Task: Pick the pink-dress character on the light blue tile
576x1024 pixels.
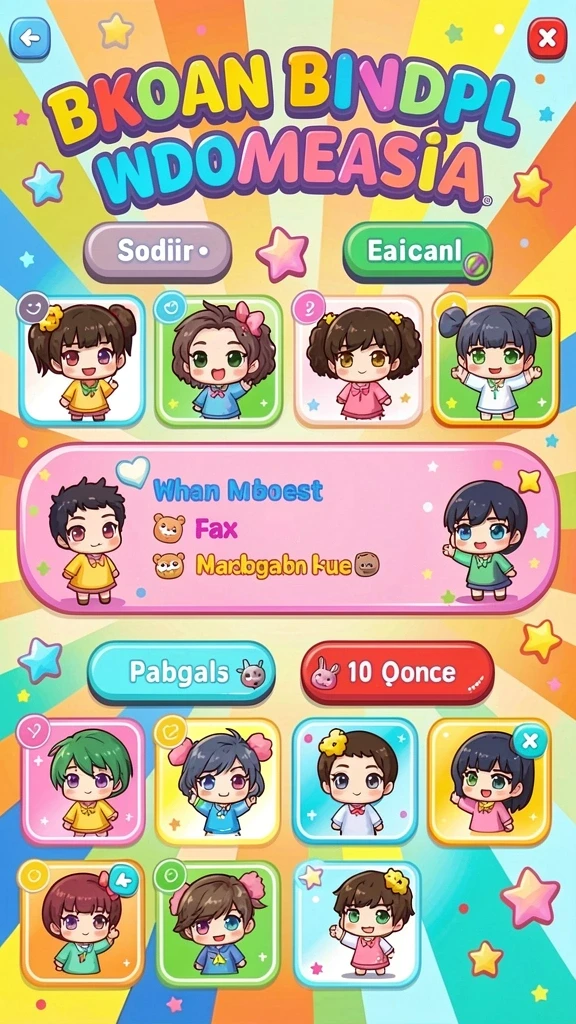Action: tap(357, 923)
